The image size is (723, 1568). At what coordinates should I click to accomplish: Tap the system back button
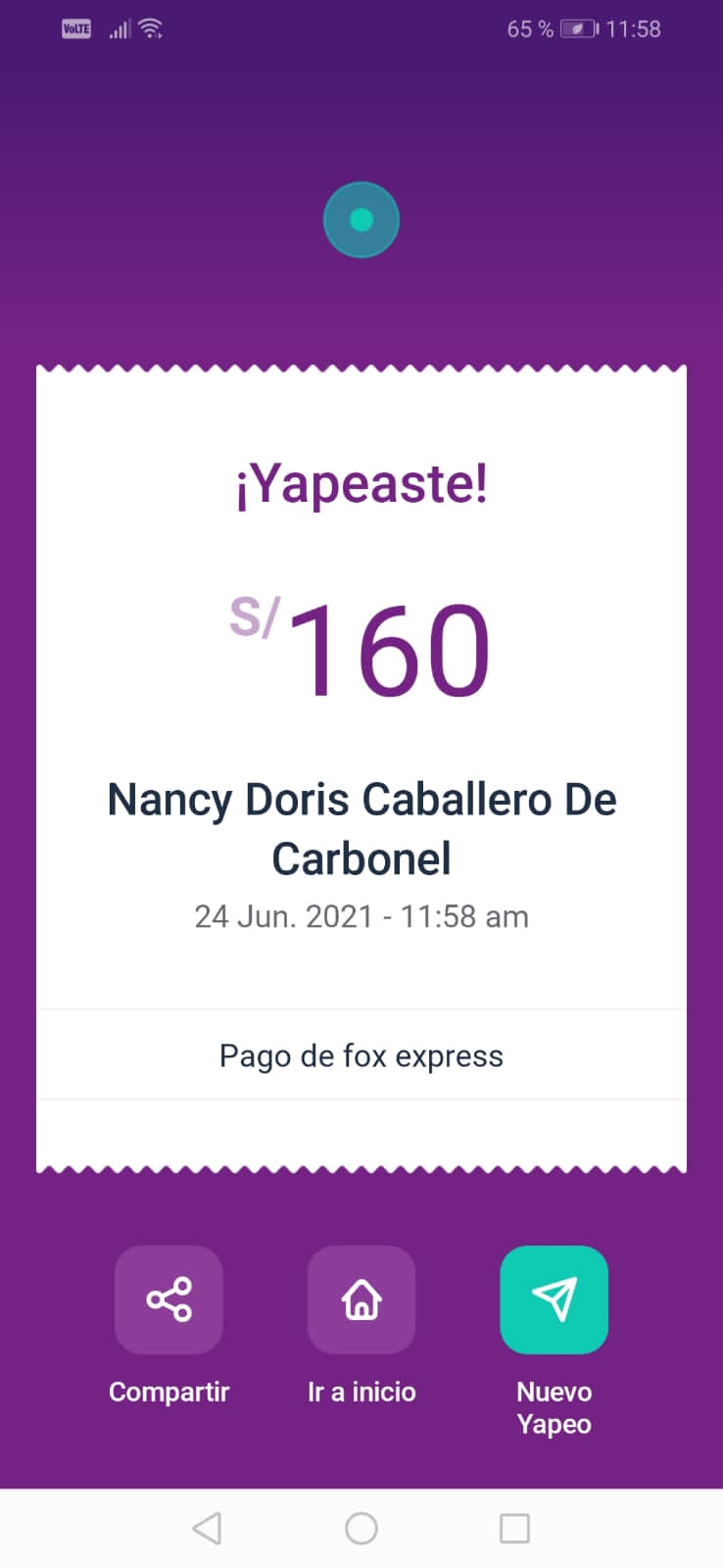coord(207,1528)
